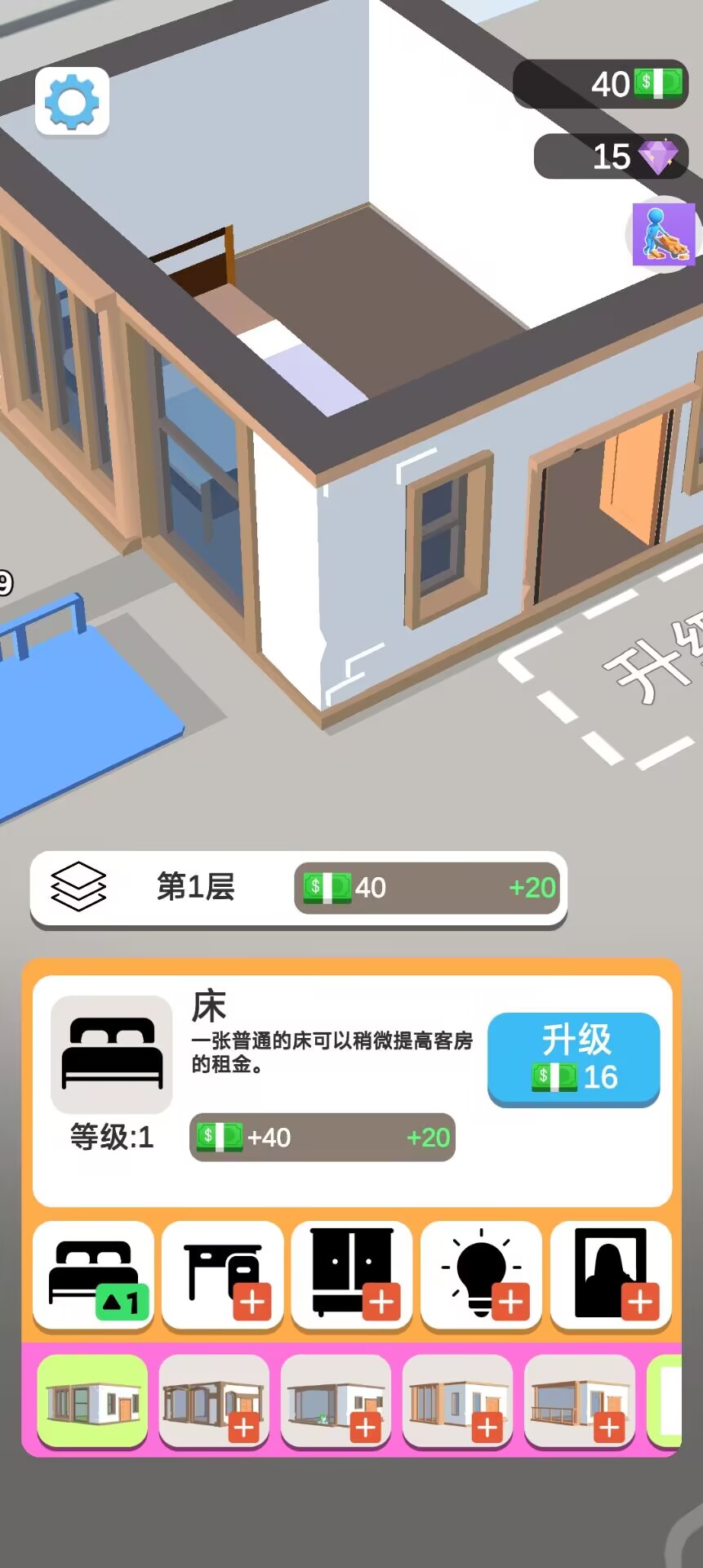Viewport: 703px width, 1568px height.
Task: Add the mirror item
Action: pos(611,1275)
